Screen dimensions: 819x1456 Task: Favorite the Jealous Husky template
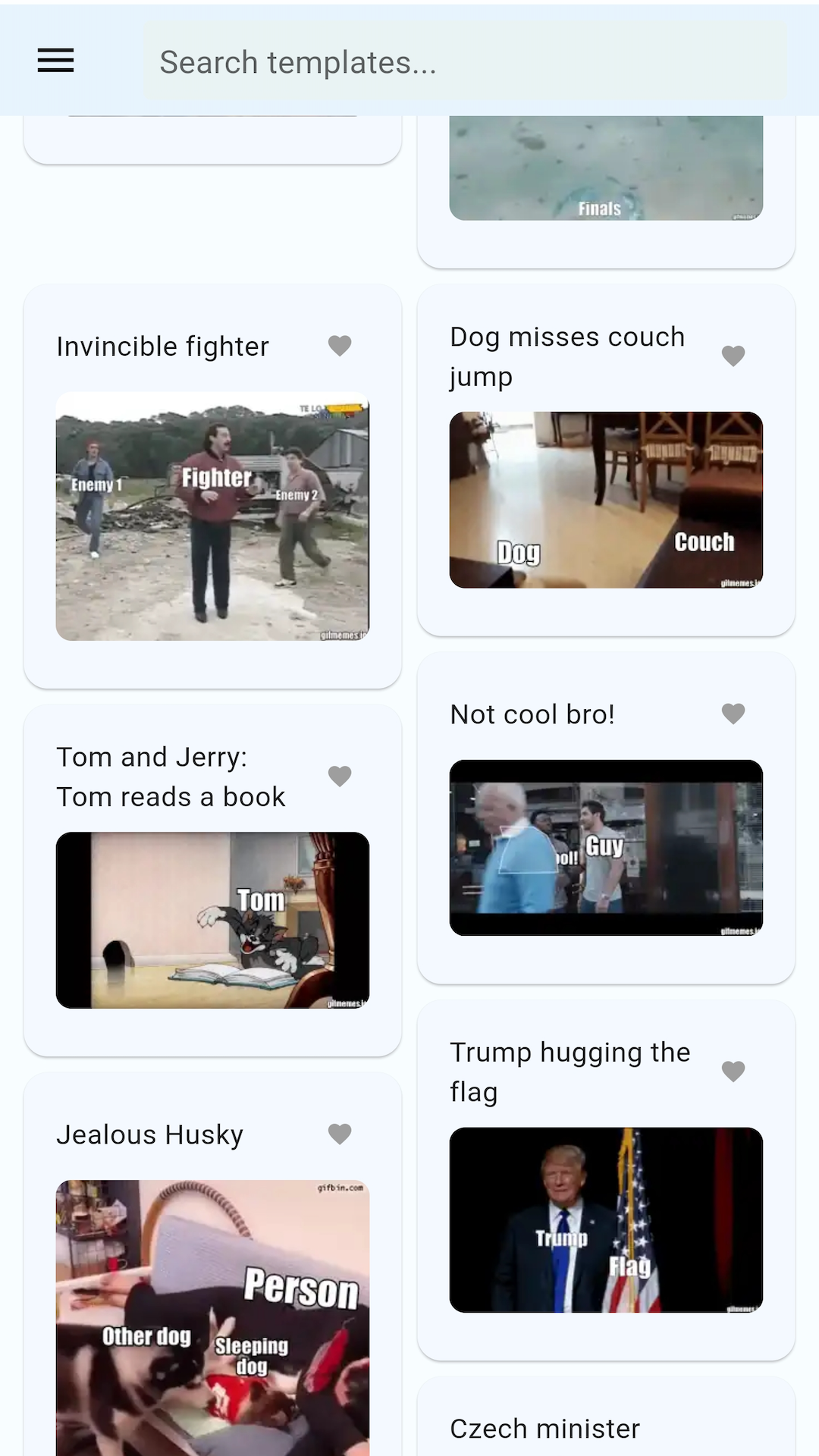(x=339, y=1133)
